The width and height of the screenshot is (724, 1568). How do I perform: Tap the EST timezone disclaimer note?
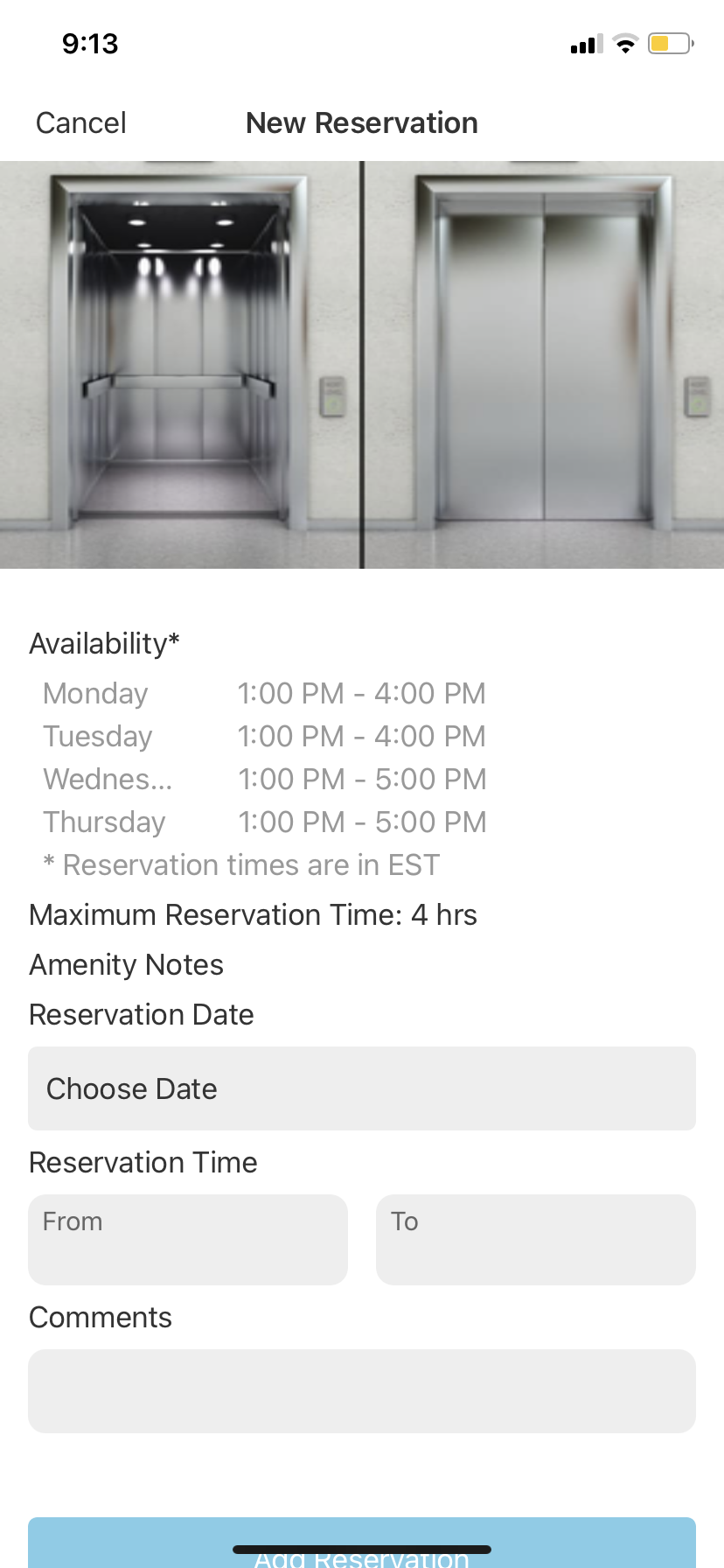234,864
